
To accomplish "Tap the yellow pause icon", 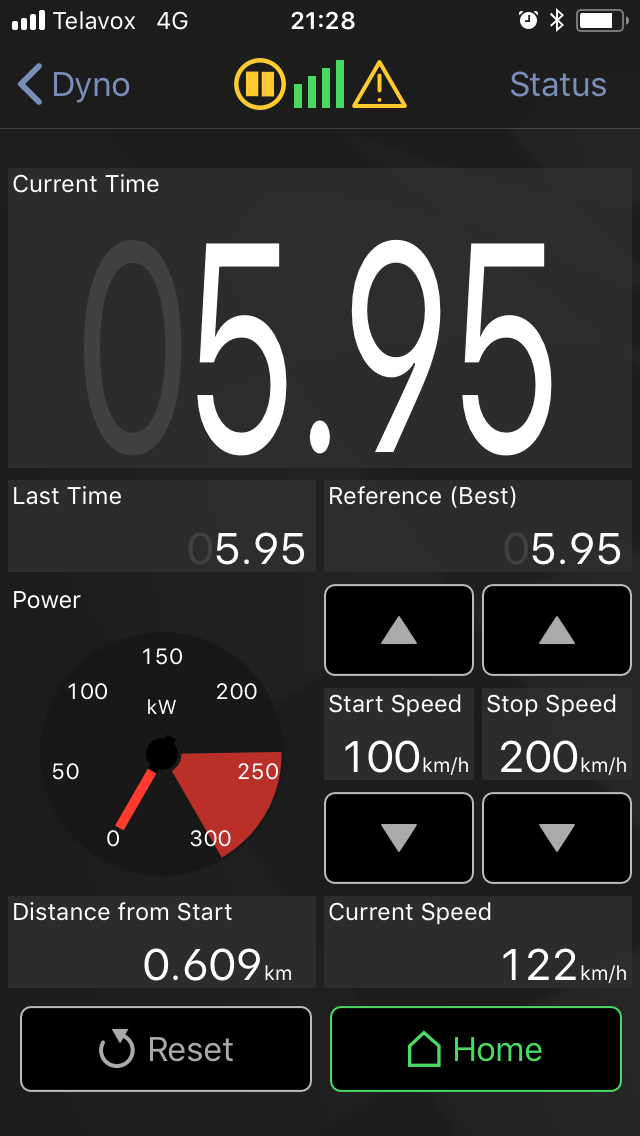I will [x=260, y=84].
